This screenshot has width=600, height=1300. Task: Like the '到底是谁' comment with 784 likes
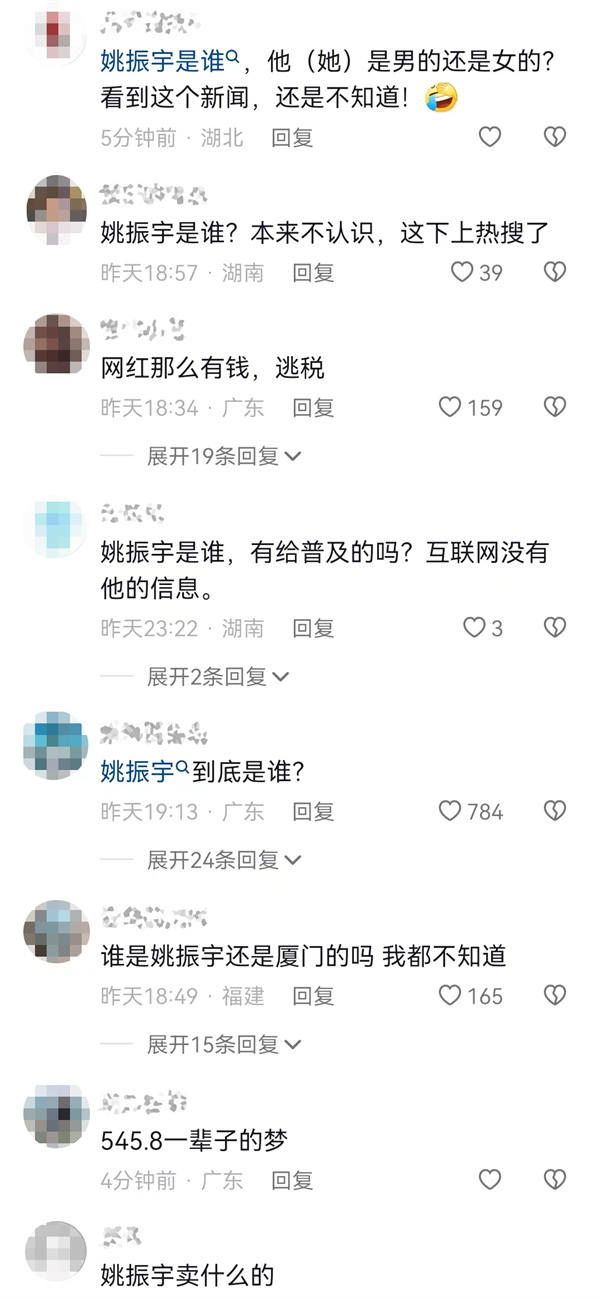coord(451,811)
